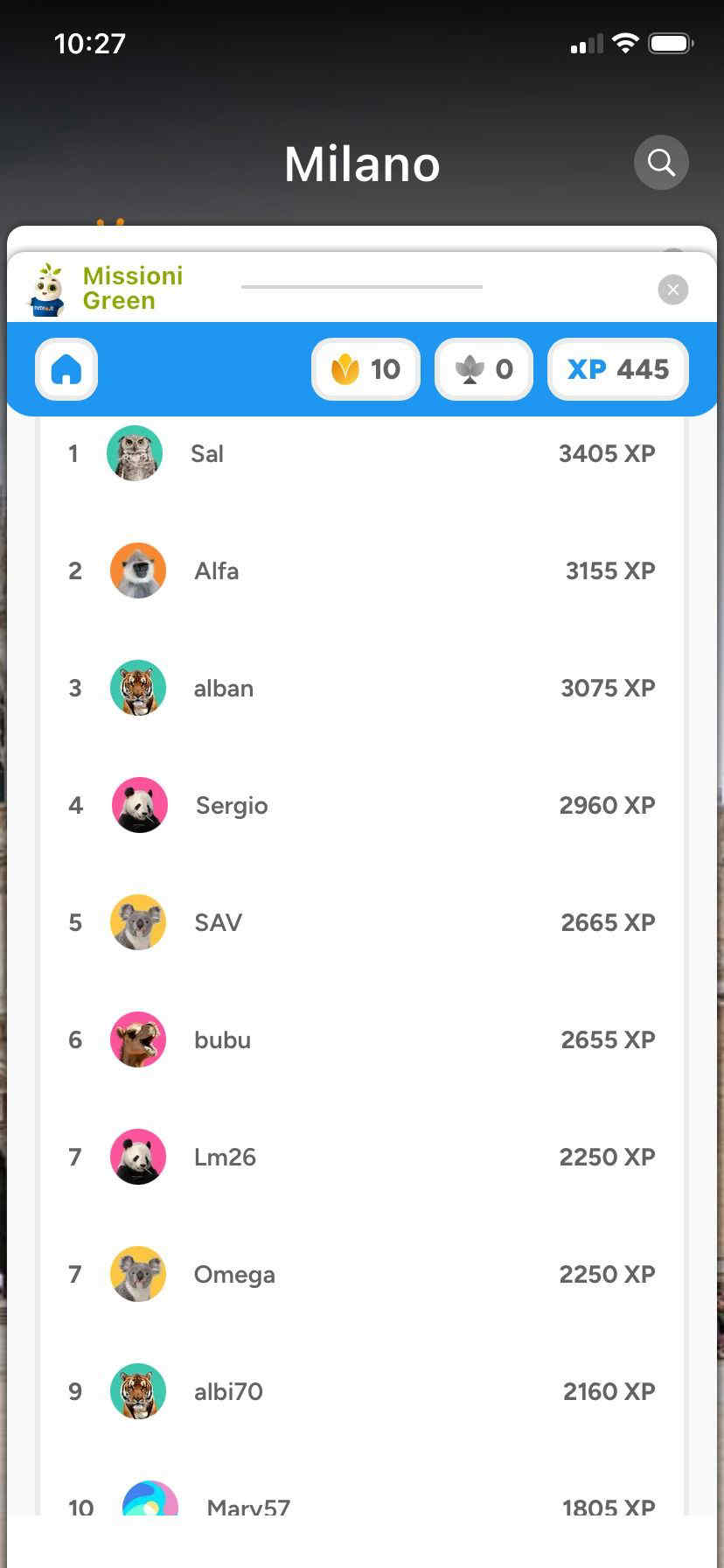724x1568 pixels.
Task: Open Lm26's ranking row
Action: tap(361, 1157)
